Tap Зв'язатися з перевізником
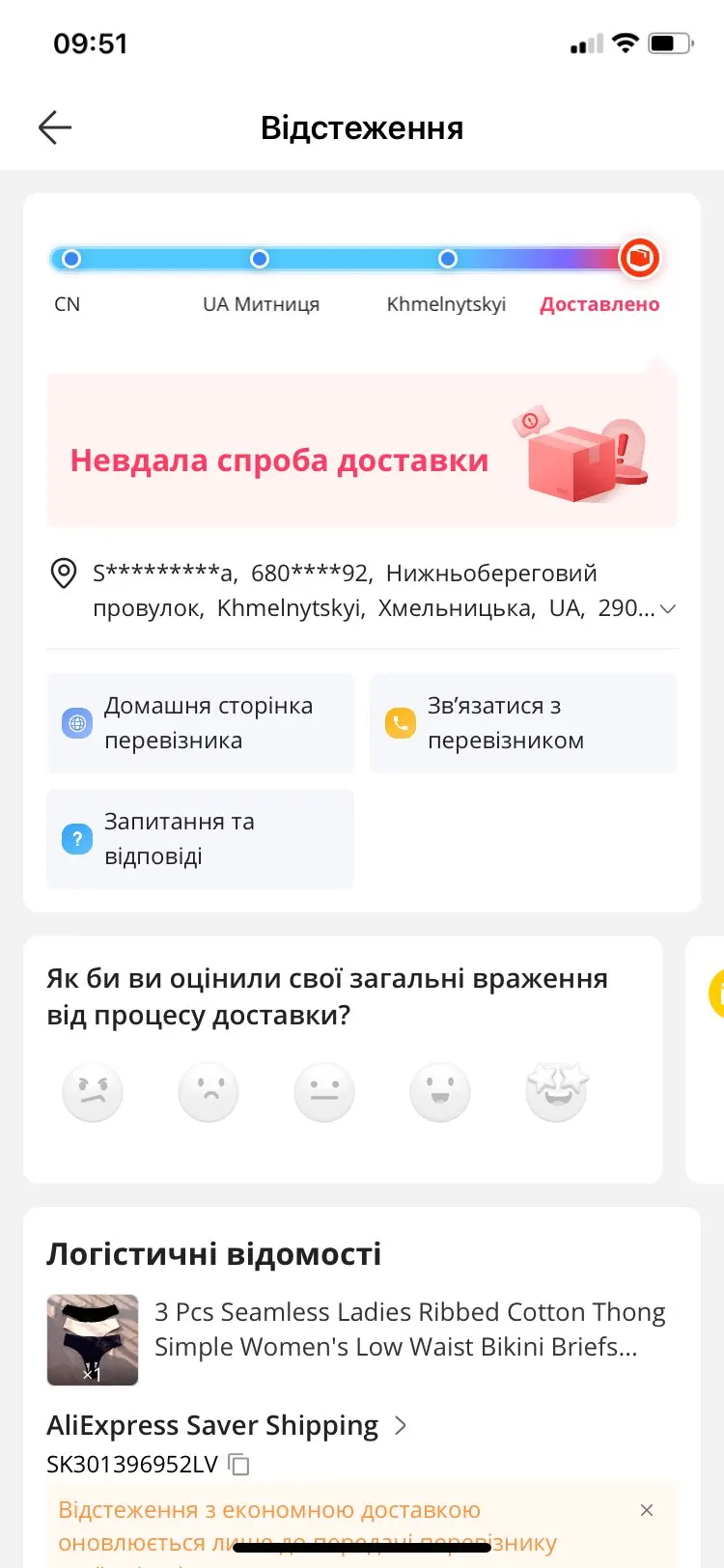Screen dimensions: 724x1568 tap(523, 723)
